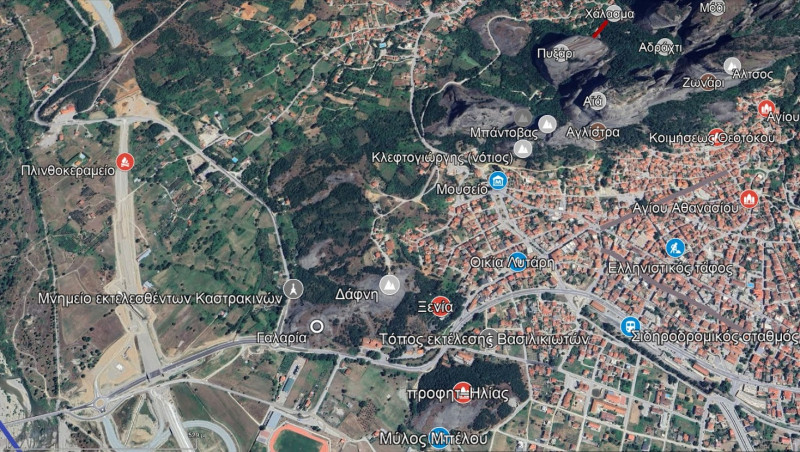Viewport: 800px width, 452px height.
Task: Open the Οικία Λυτάρη blue placemark
Action: [517, 261]
